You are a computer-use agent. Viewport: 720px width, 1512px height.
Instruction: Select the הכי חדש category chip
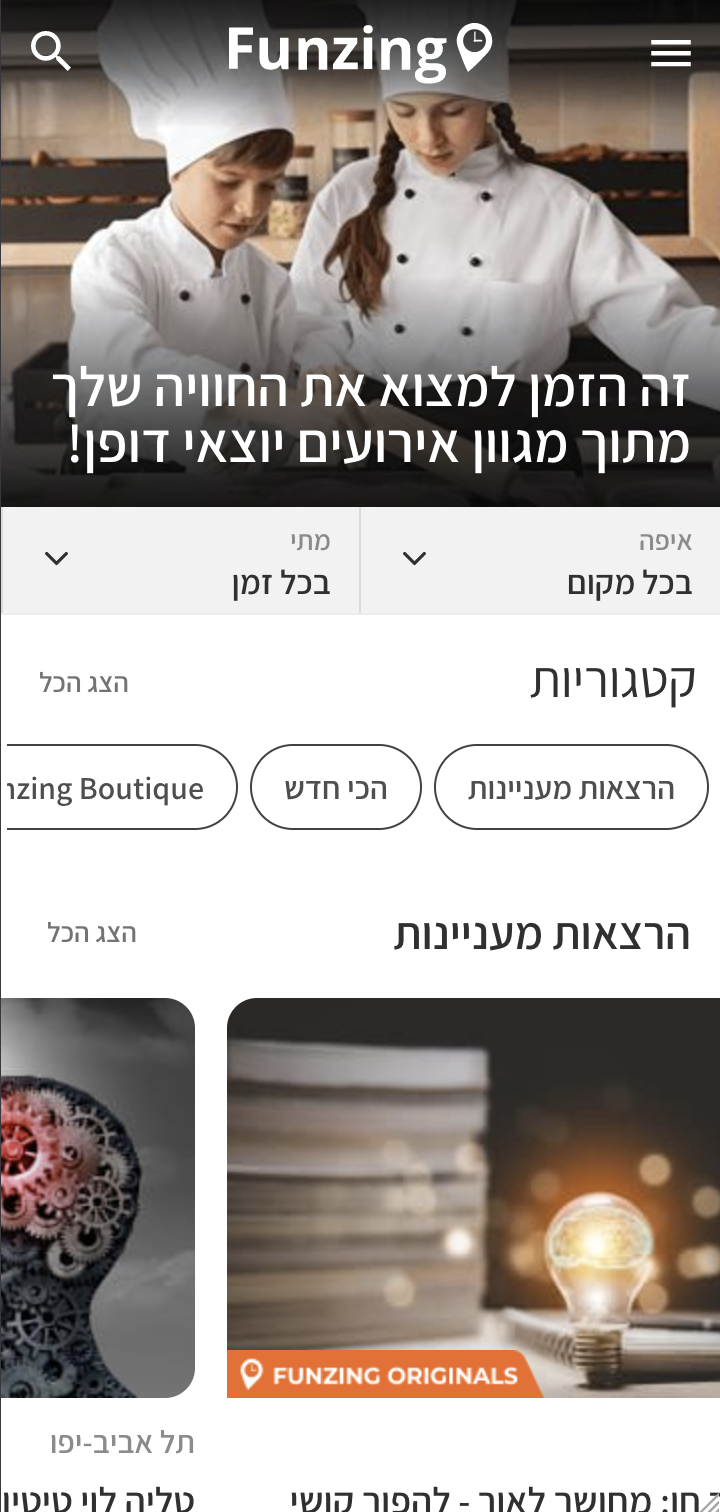336,788
